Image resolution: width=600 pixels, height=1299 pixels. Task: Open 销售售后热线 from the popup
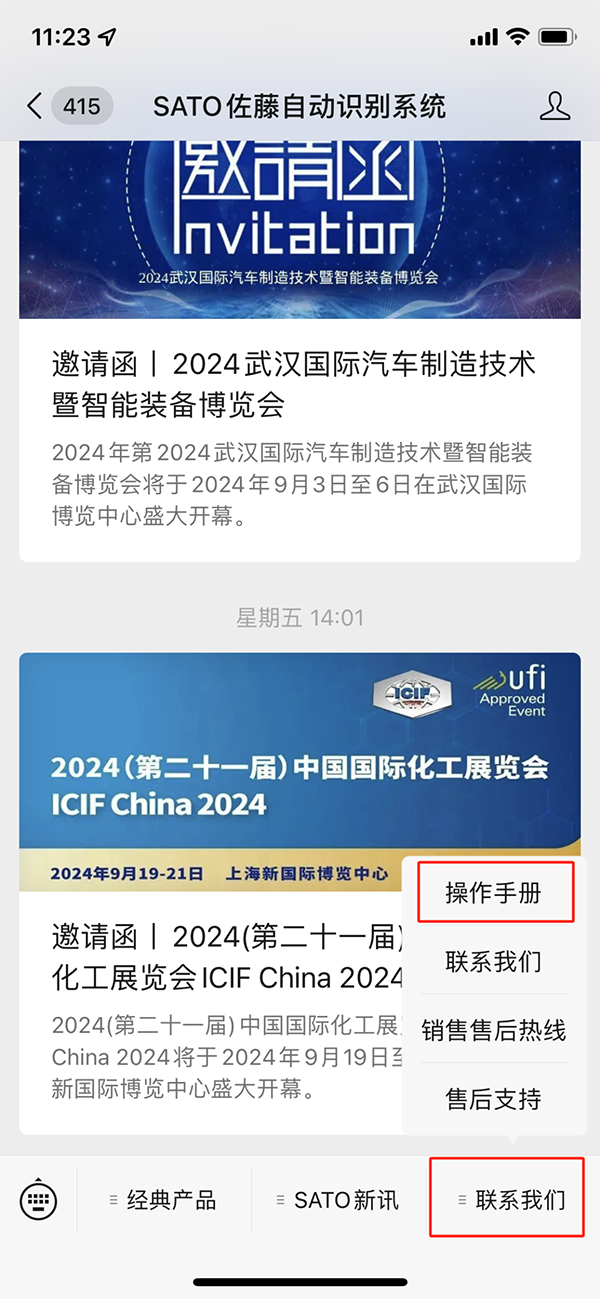(x=493, y=1030)
